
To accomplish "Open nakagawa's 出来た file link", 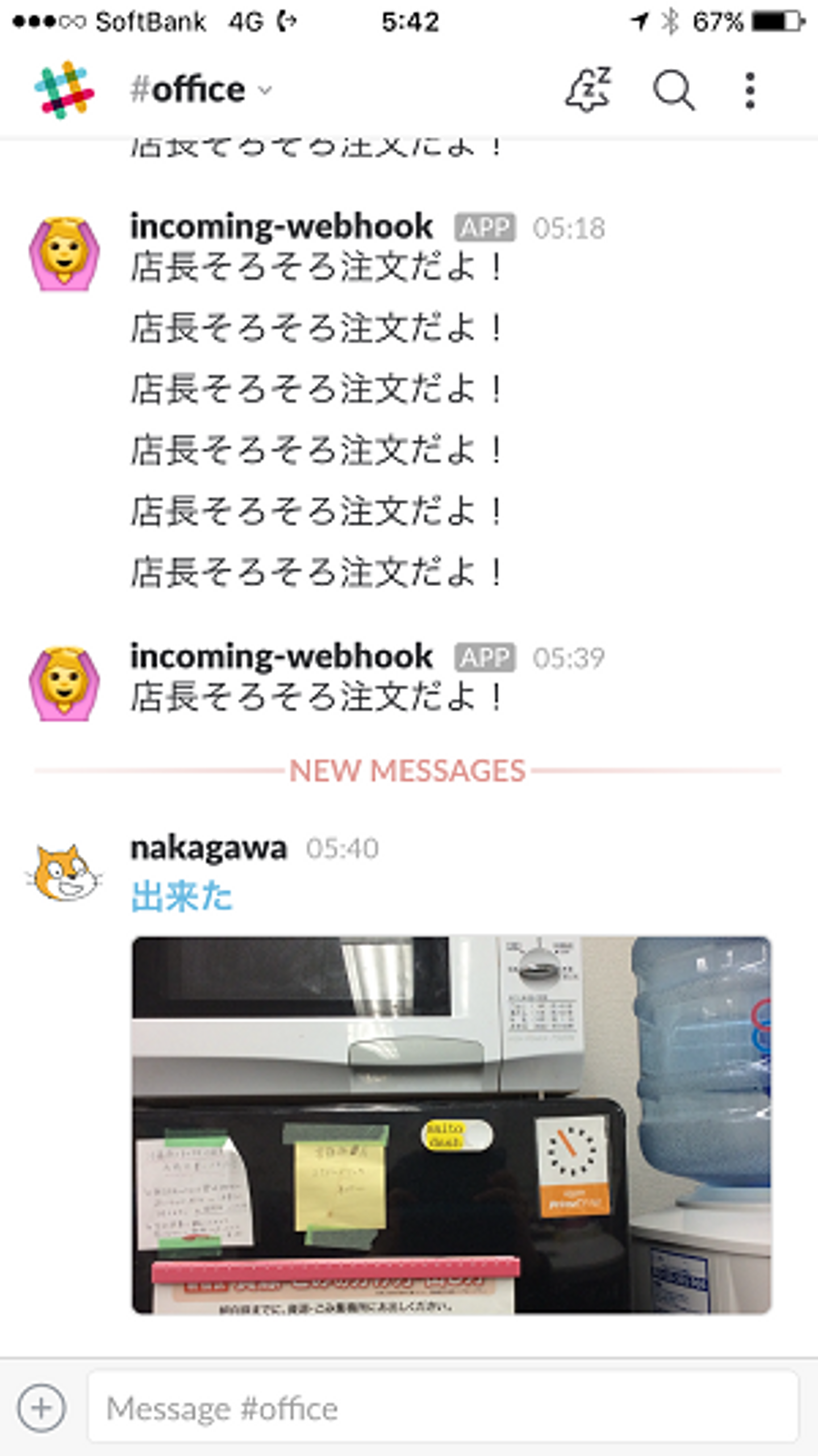I will coord(182,896).
